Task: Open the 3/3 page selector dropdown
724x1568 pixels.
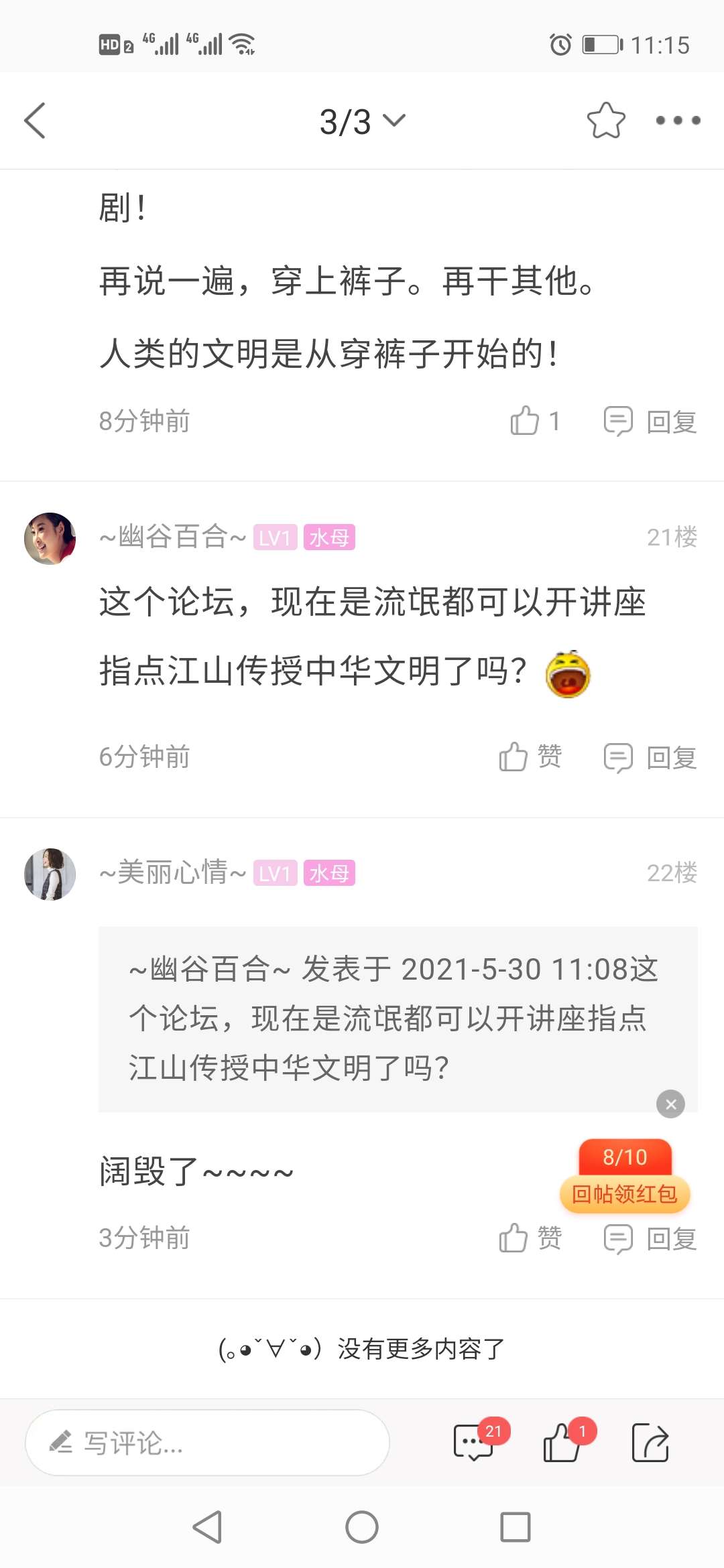Action: click(x=362, y=121)
